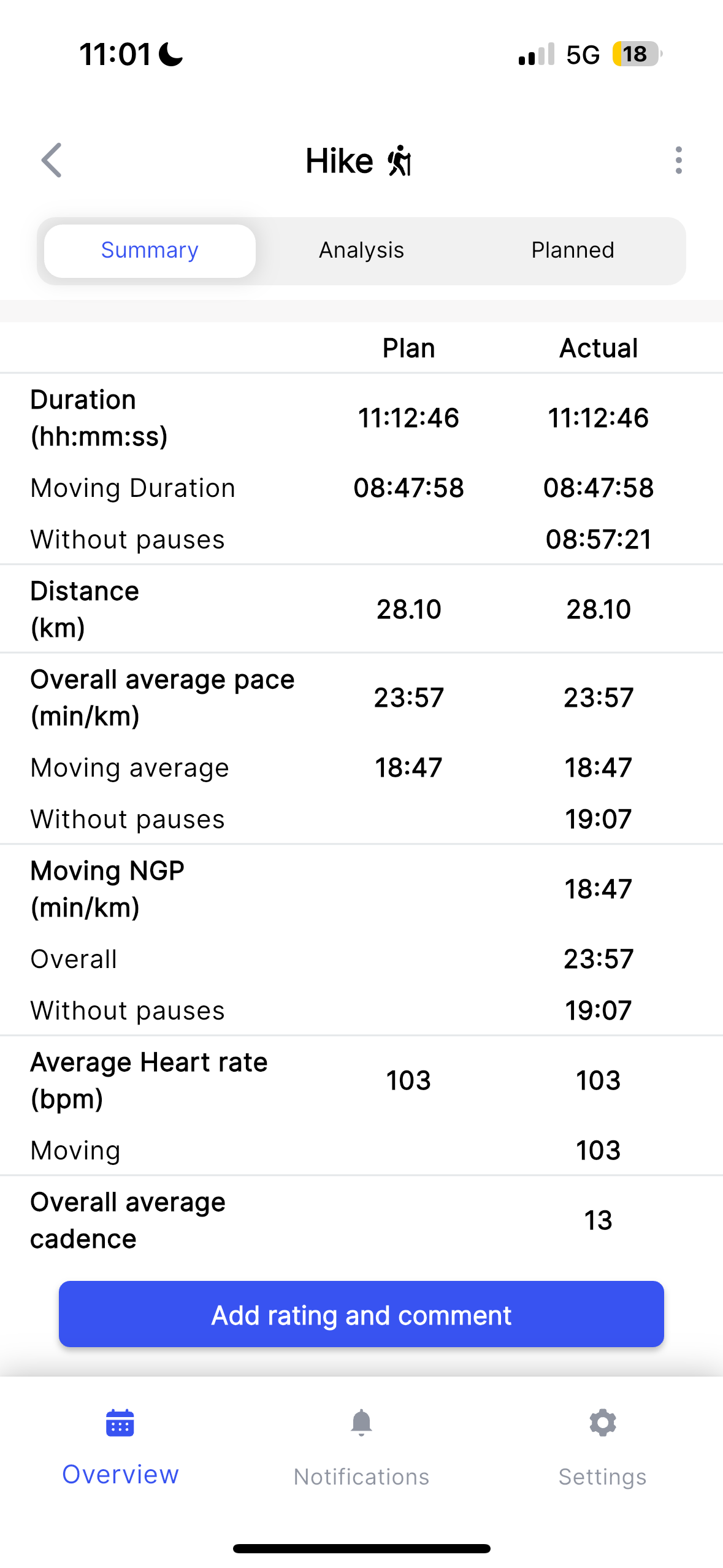Tap Add rating and comment button
Image resolution: width=723 pixels, height=1568 pixels.
pos(361,1314)
